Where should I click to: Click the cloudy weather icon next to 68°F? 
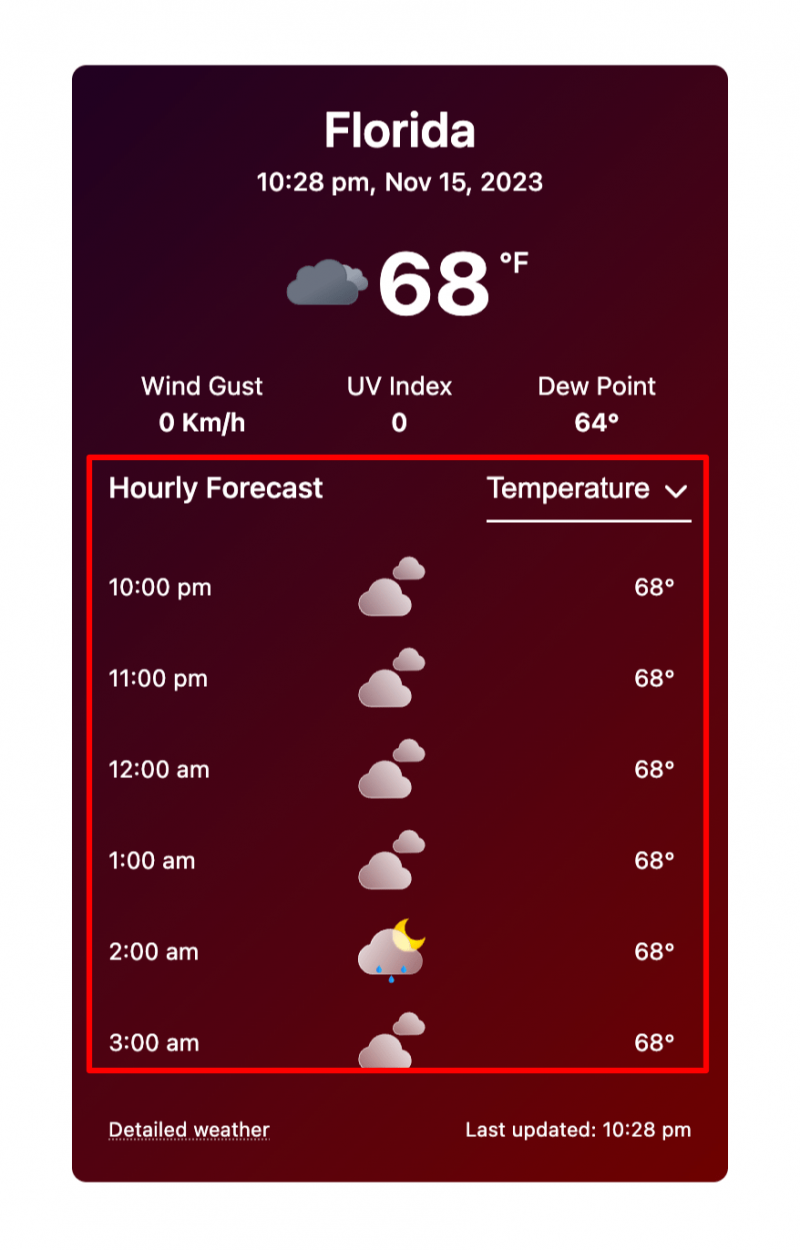(x=327, y=283)
